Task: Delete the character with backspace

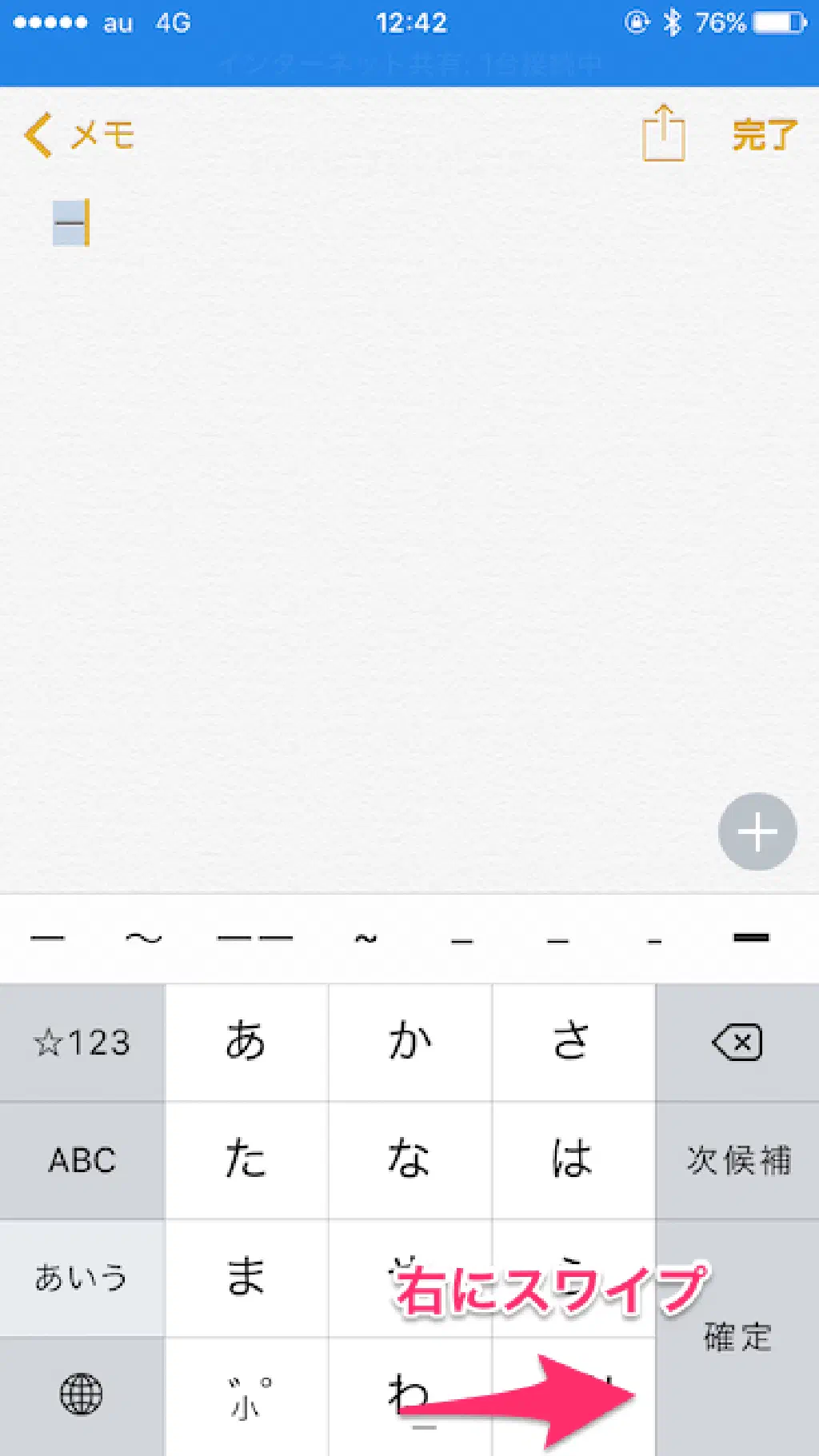Action: click(x=737, y=1043)
